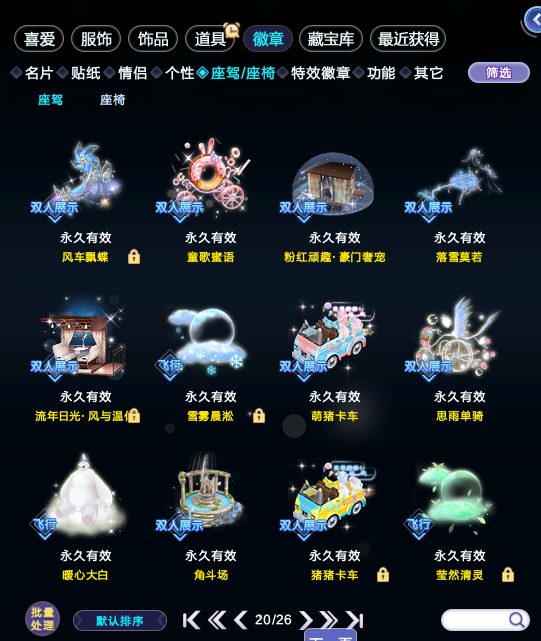Go to the 藏宝库 tab

pos(330,39)
